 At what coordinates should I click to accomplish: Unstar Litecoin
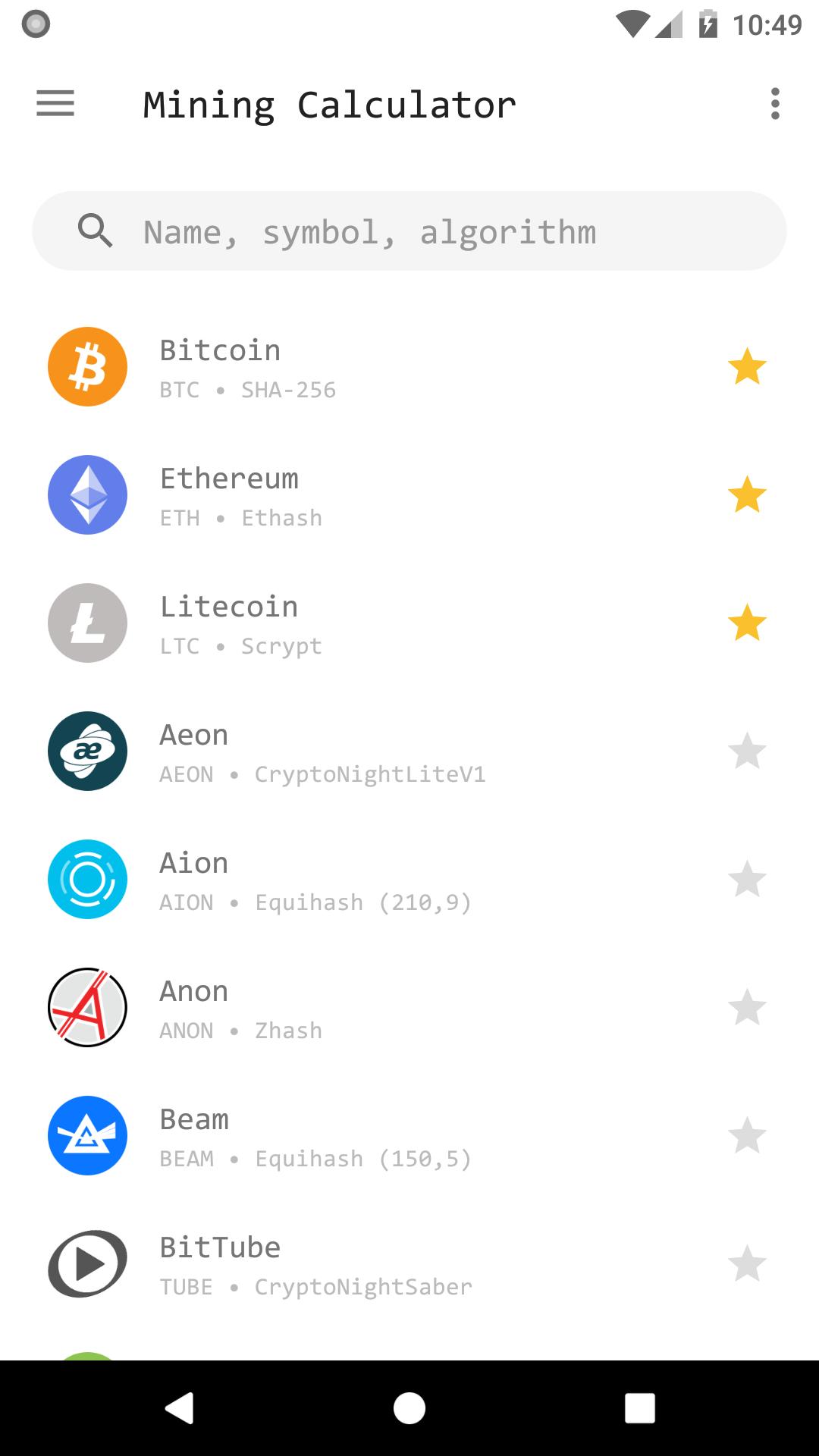click(747, 623)
